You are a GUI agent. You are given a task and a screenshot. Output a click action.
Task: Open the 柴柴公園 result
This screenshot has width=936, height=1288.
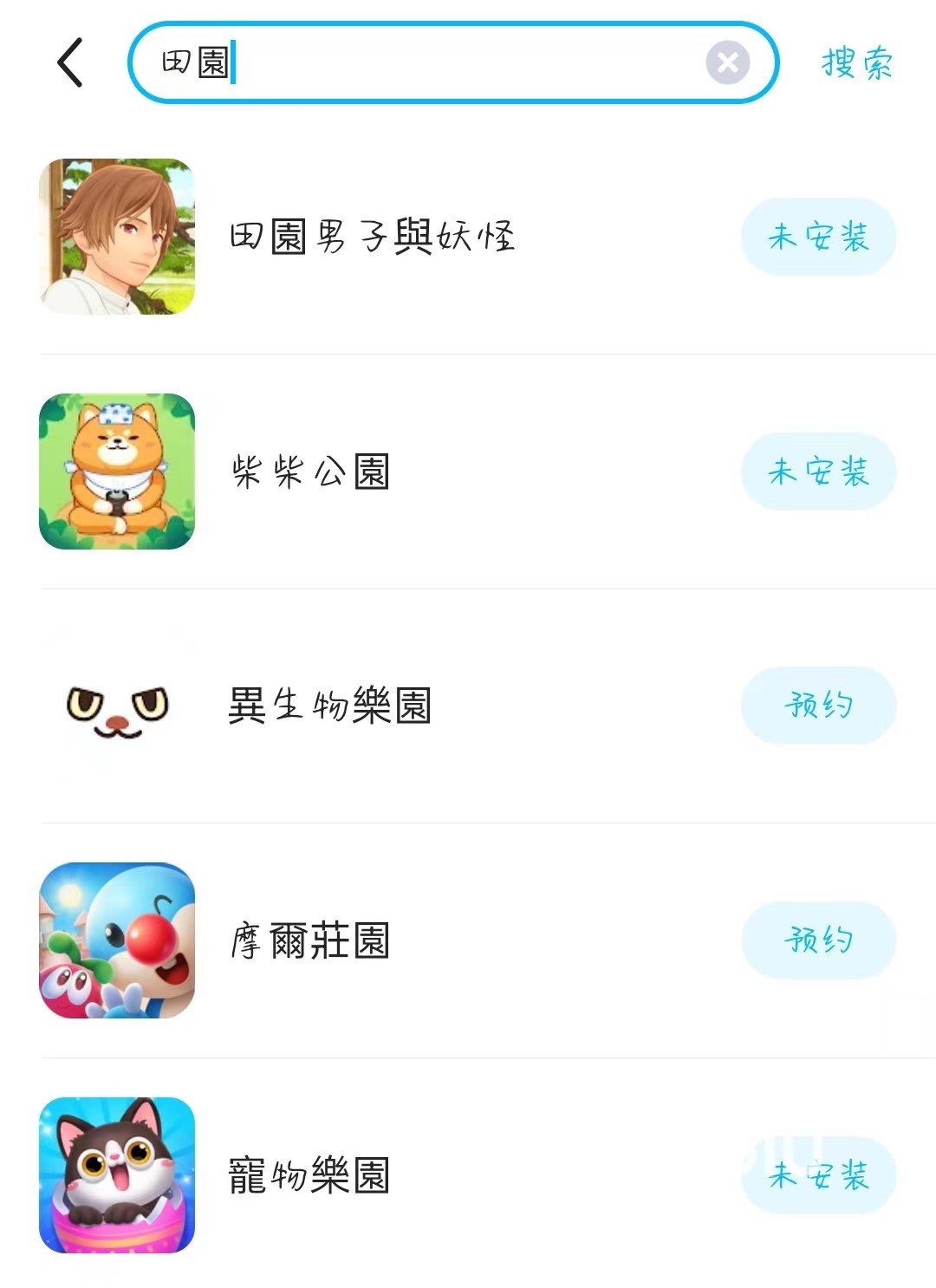pyautogui.click(x=310, y=472)
